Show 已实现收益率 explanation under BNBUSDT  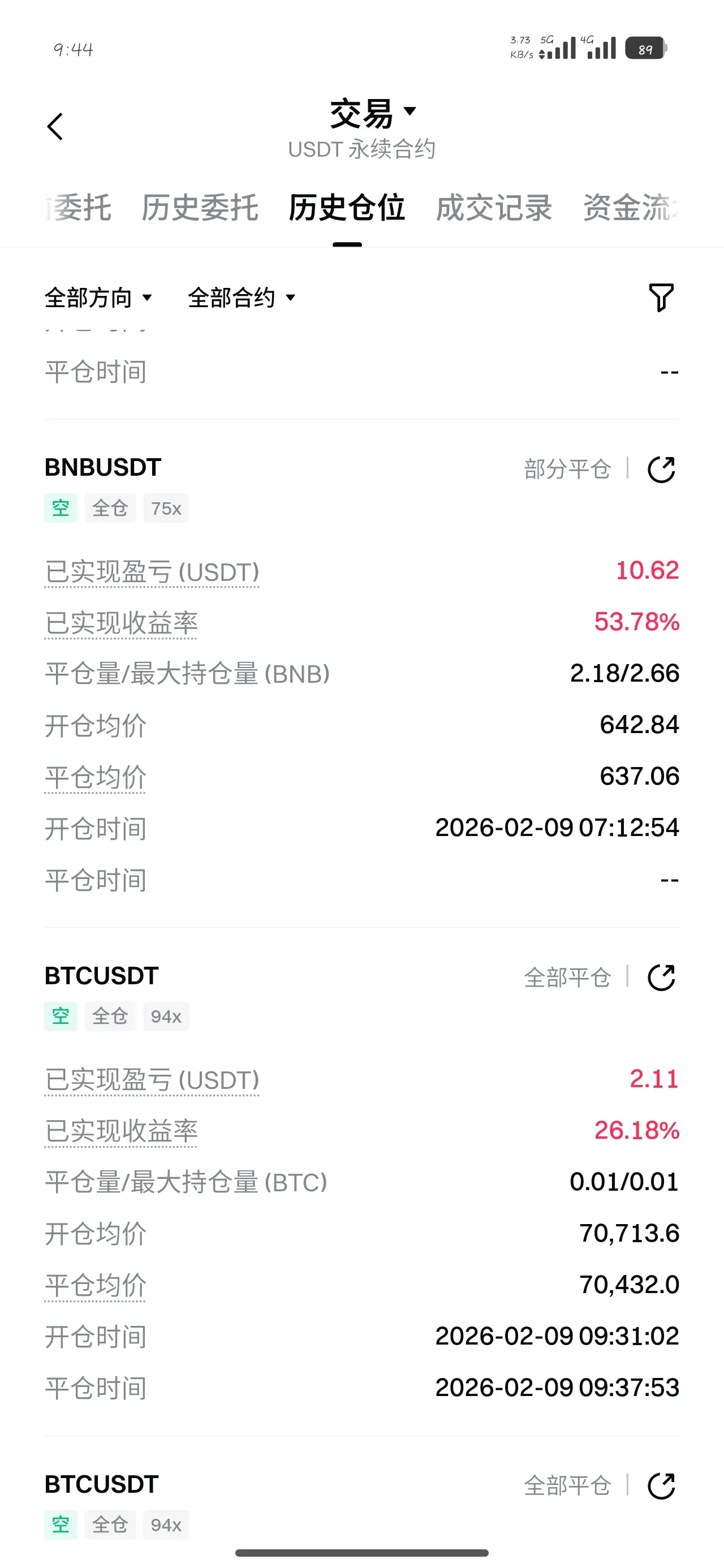[x=121, y=623]
